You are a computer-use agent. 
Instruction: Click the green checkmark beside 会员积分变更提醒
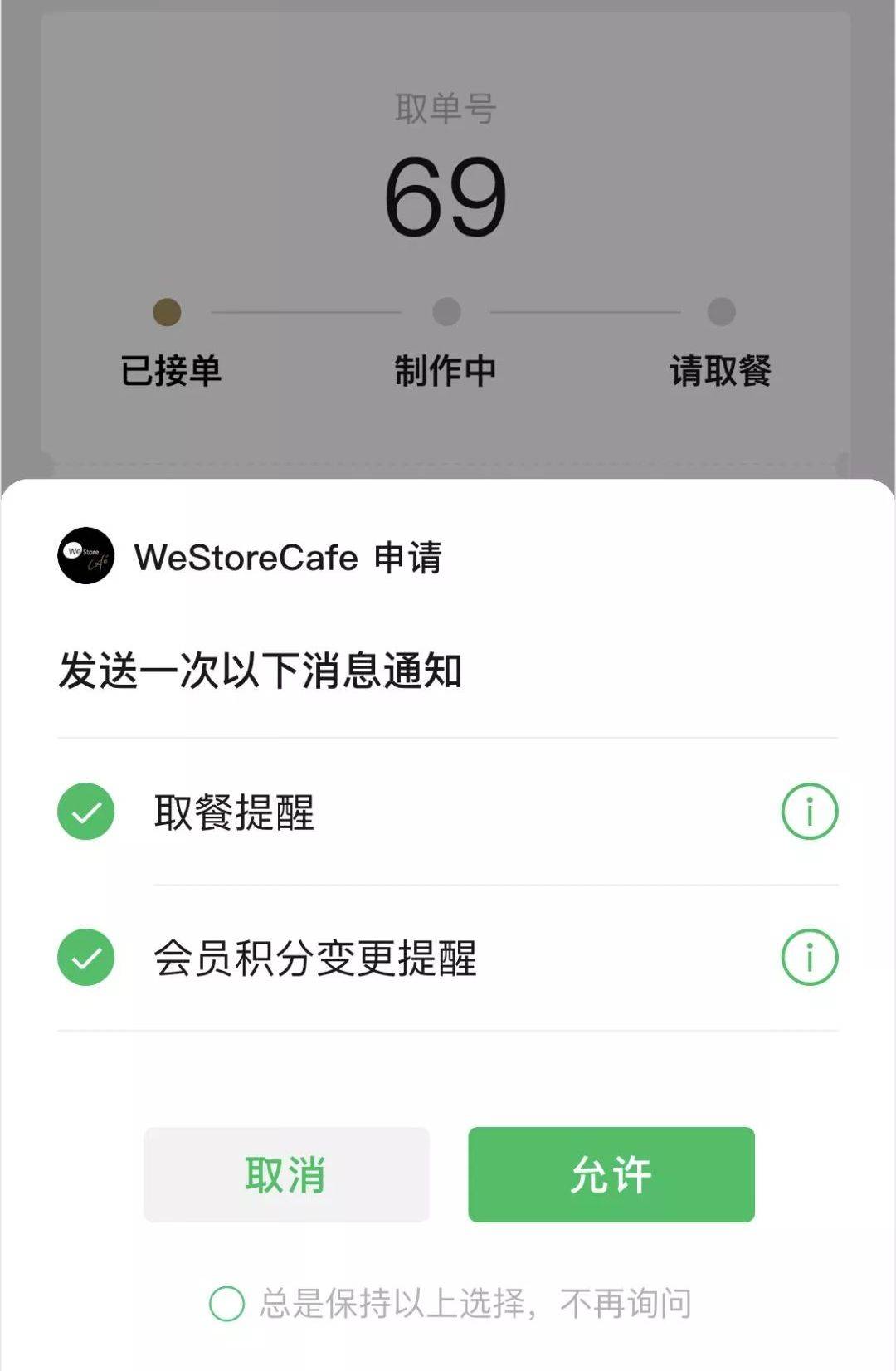(85, 956)
